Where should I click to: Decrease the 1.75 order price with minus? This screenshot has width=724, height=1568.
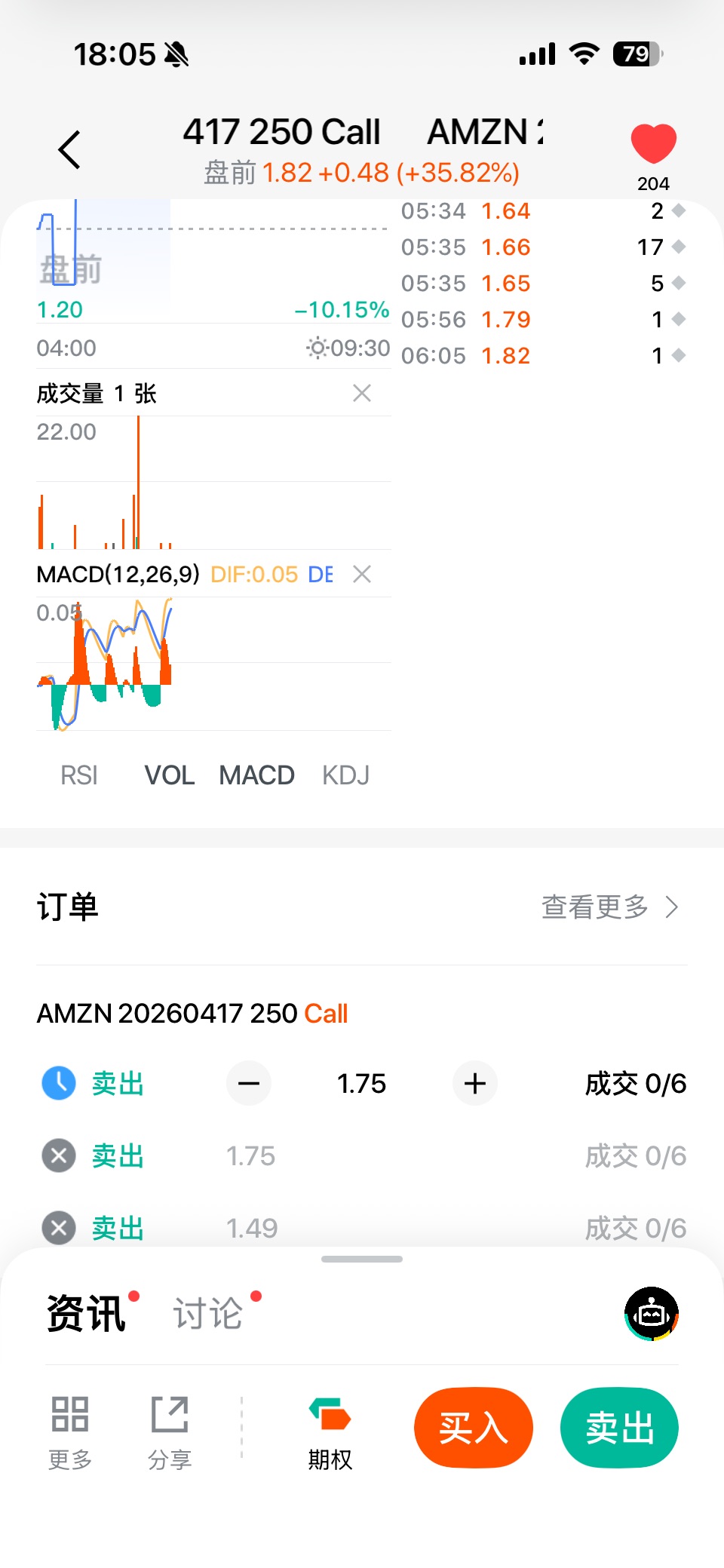(249, 1084)
